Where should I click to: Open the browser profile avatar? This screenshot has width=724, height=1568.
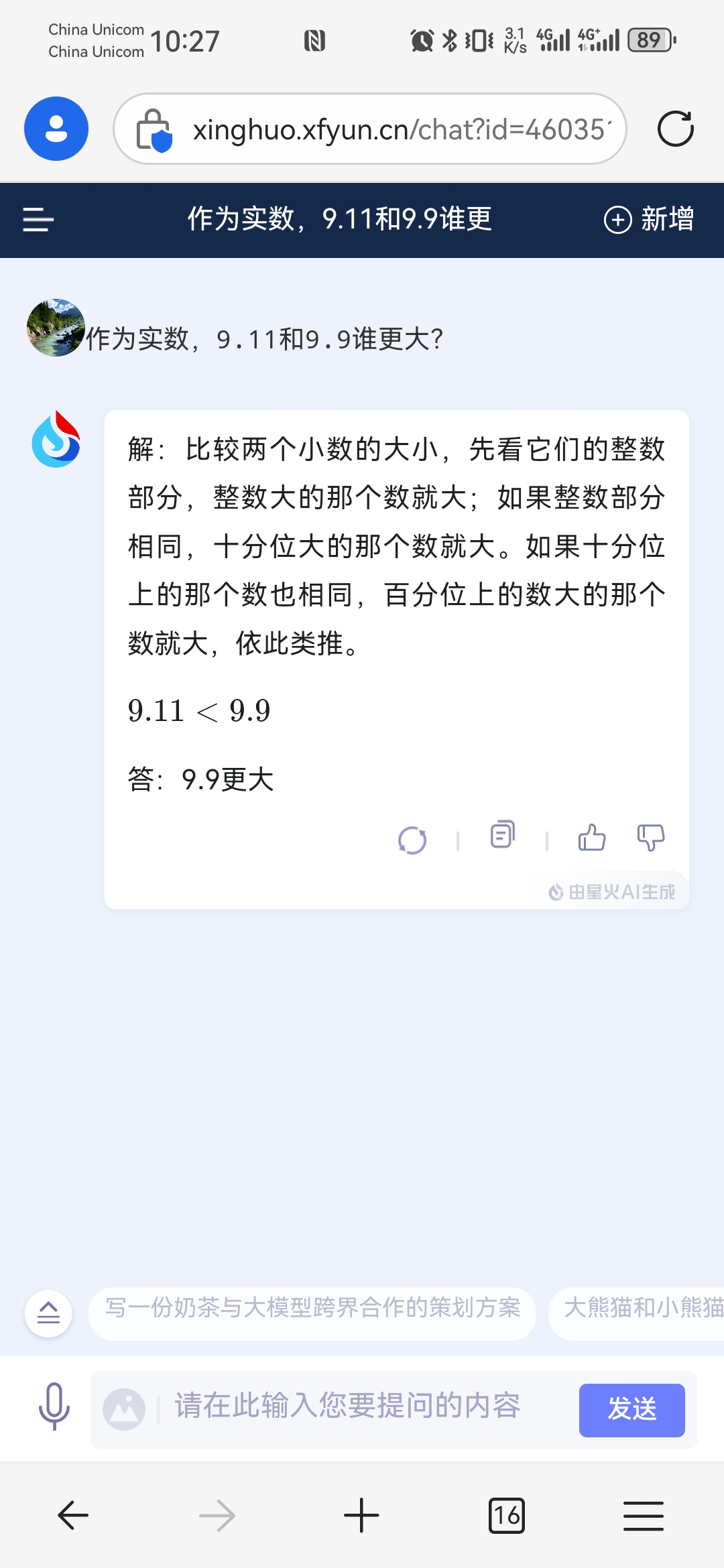click(56, 129)
